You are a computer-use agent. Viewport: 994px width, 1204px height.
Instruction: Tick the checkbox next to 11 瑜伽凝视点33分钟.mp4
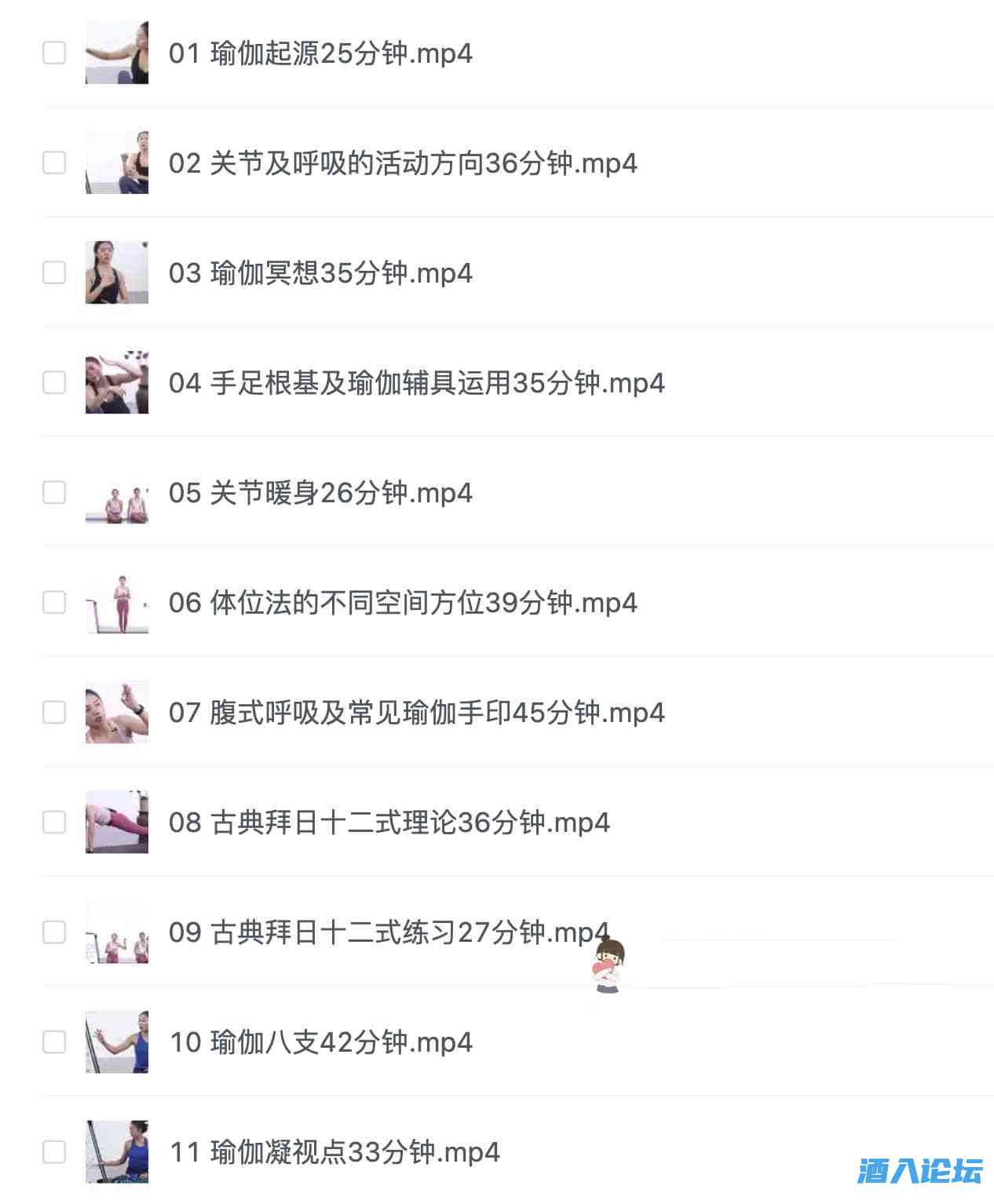click(x=54, y=1151)
